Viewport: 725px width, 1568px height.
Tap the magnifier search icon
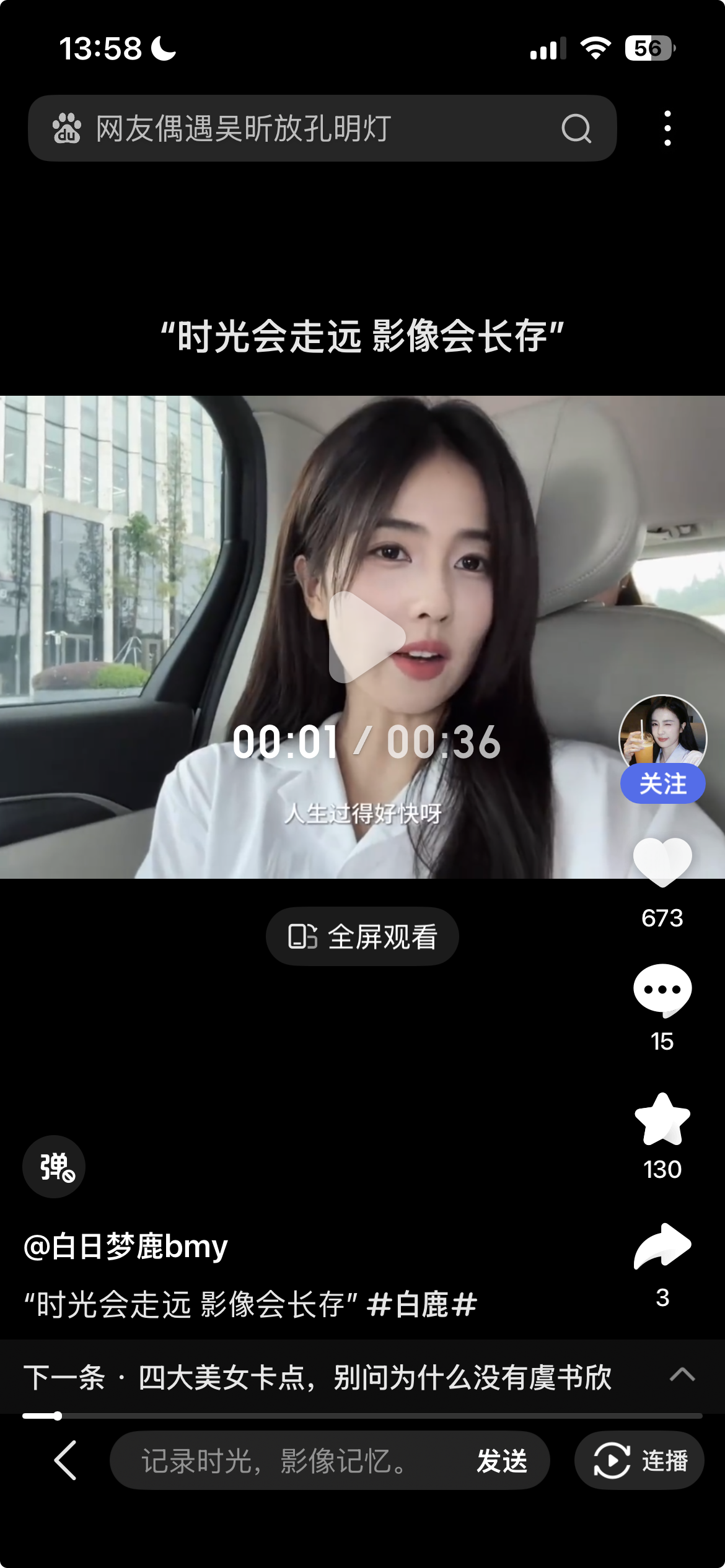(576, 129)
